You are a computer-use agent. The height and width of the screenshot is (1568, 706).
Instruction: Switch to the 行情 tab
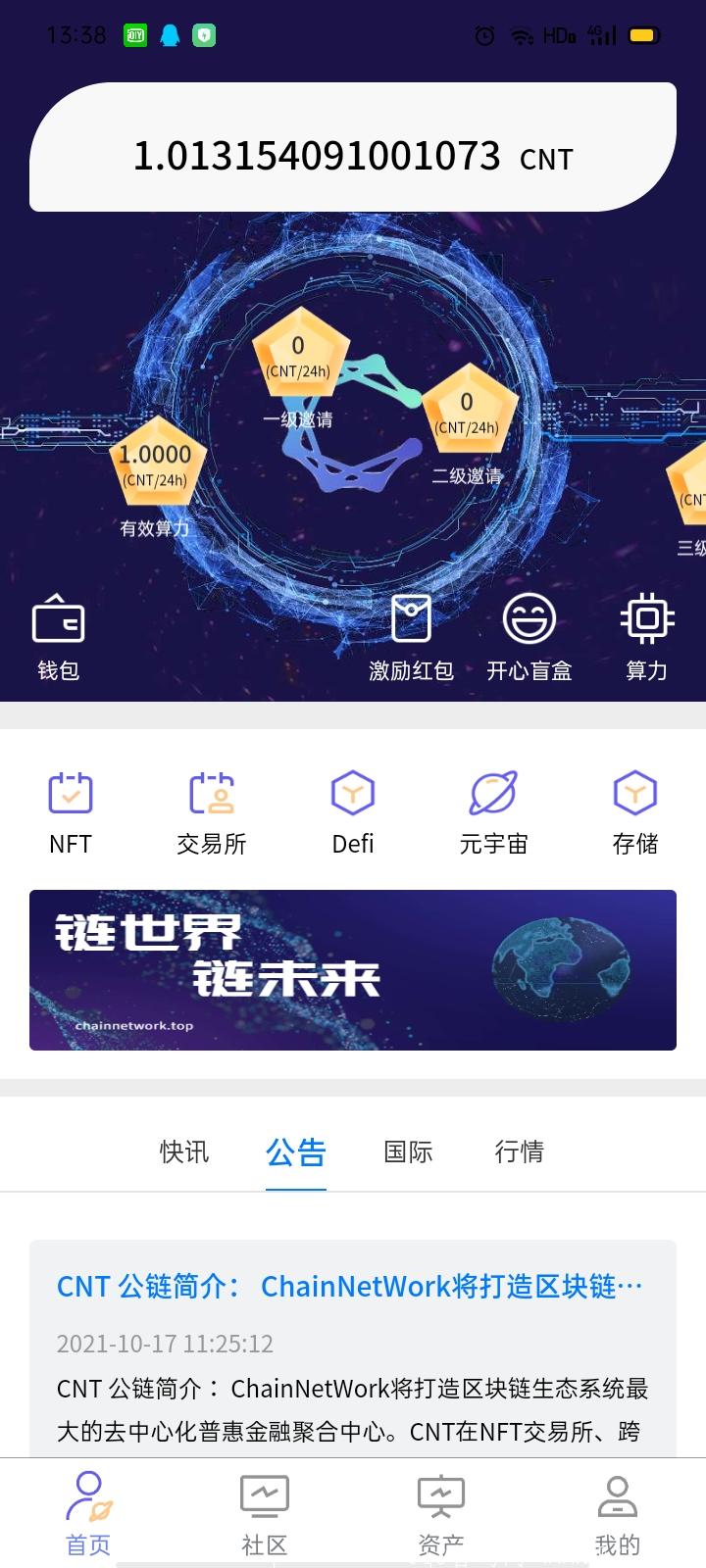pos(520,1151)
